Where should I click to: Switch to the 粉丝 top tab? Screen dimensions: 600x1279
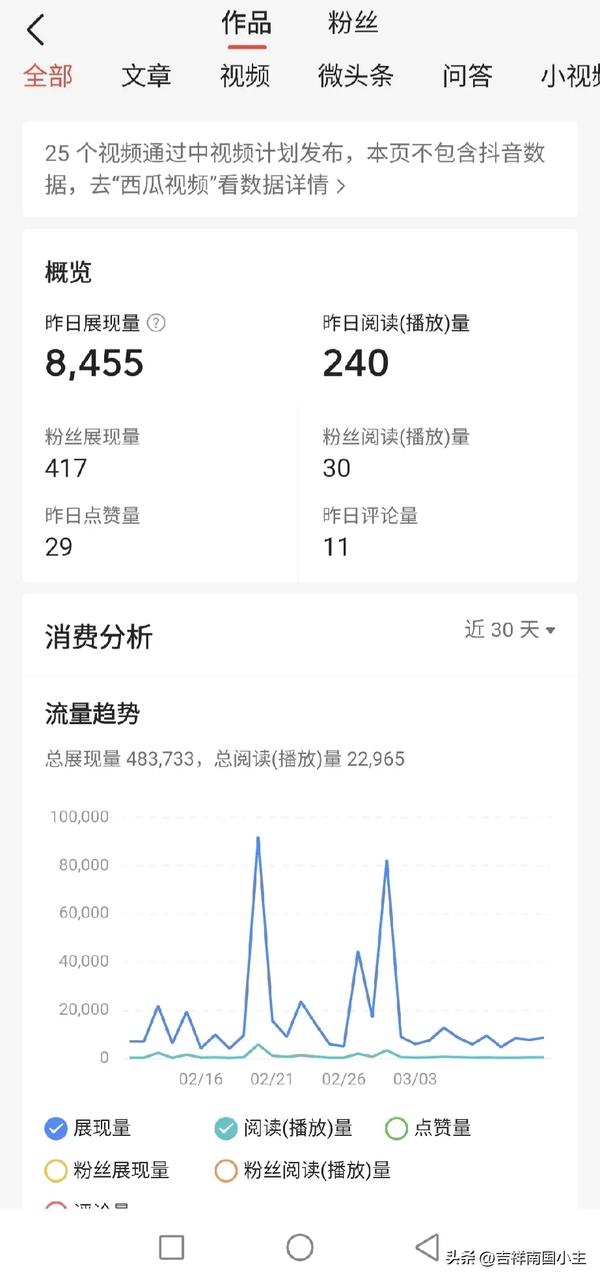click(353, 24)
